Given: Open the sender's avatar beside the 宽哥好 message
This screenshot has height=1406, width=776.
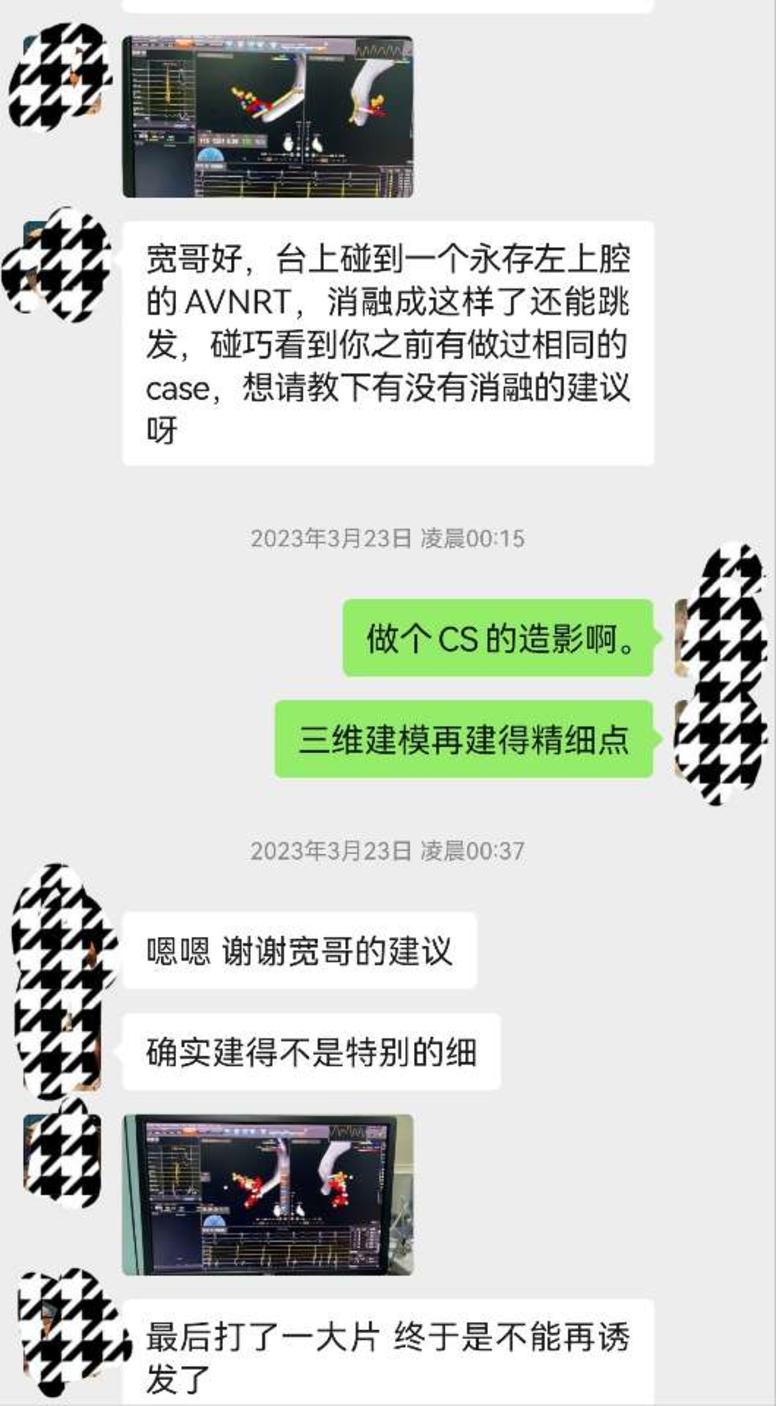Looking at the screenshot, I should tap(58, 264).
